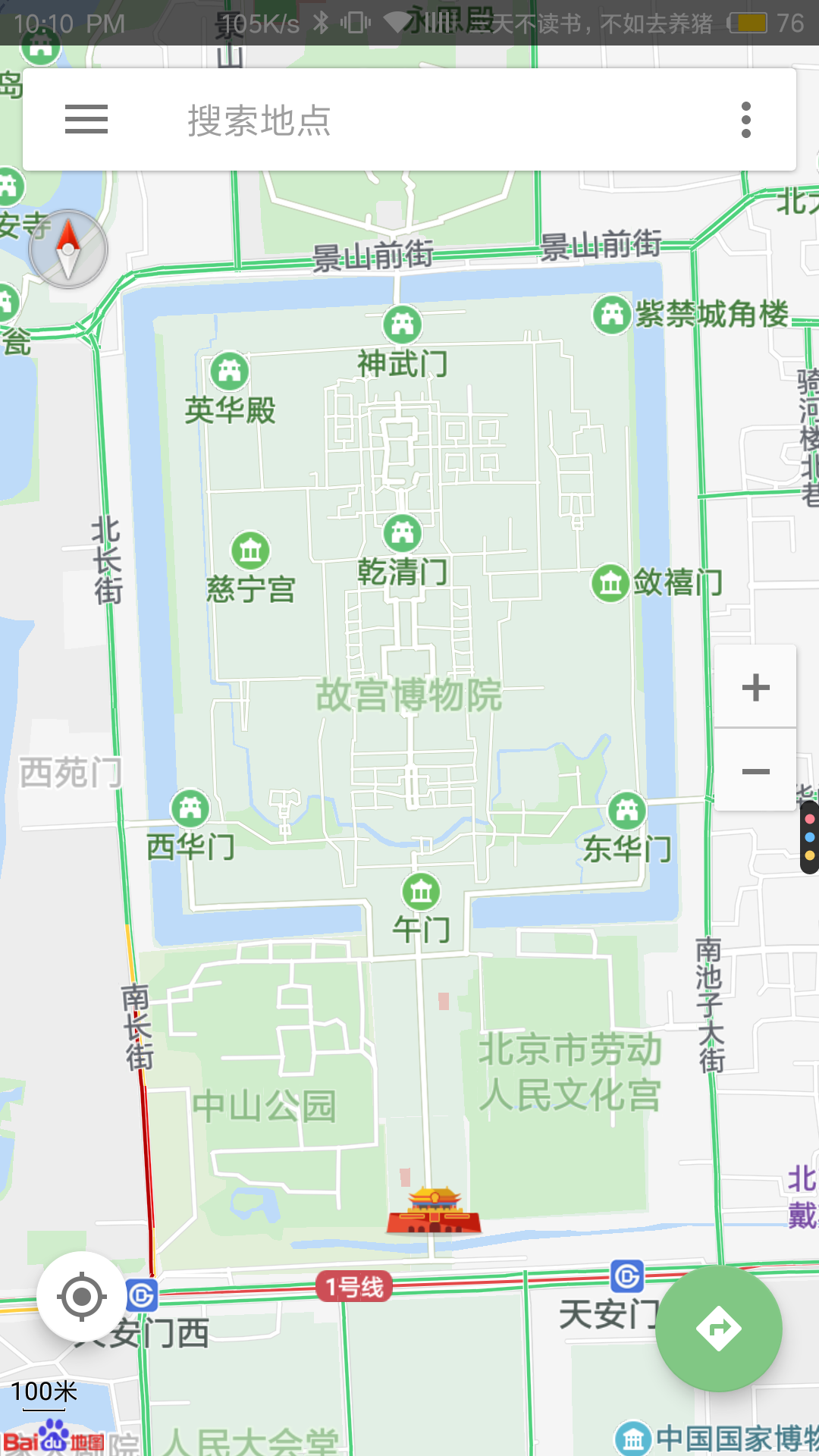
Task: Tap the compass to reset map orientation
Action: [67, 250]
